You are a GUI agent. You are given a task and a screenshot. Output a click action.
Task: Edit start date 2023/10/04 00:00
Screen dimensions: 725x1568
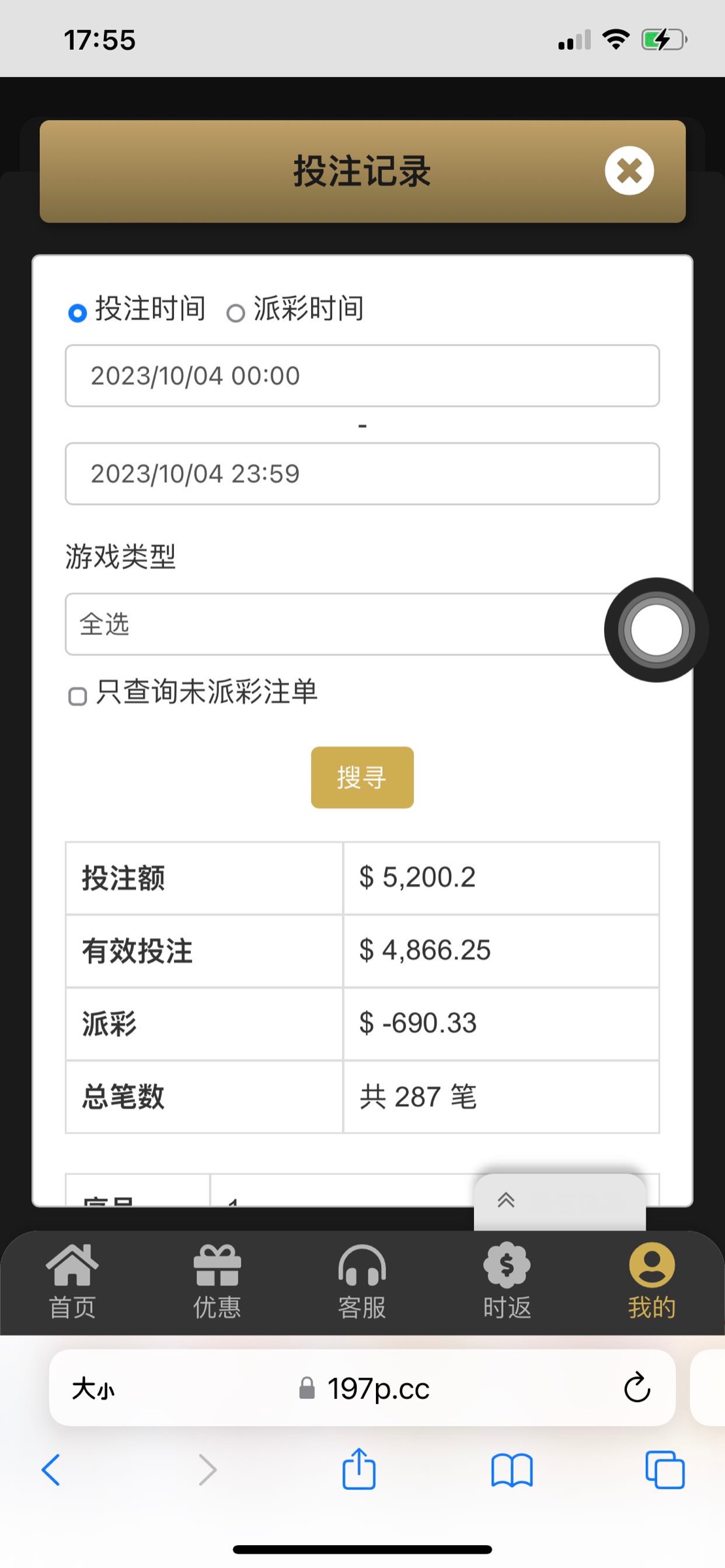(362, 376)
